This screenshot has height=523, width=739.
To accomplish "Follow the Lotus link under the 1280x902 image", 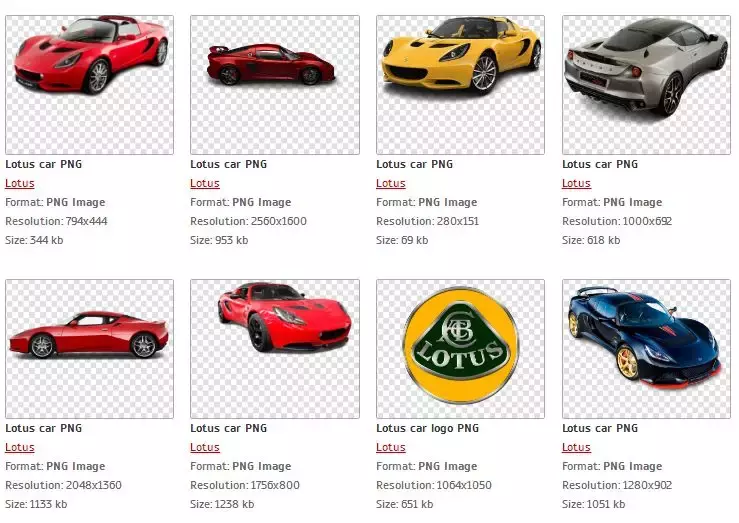I will coord(576,447).
